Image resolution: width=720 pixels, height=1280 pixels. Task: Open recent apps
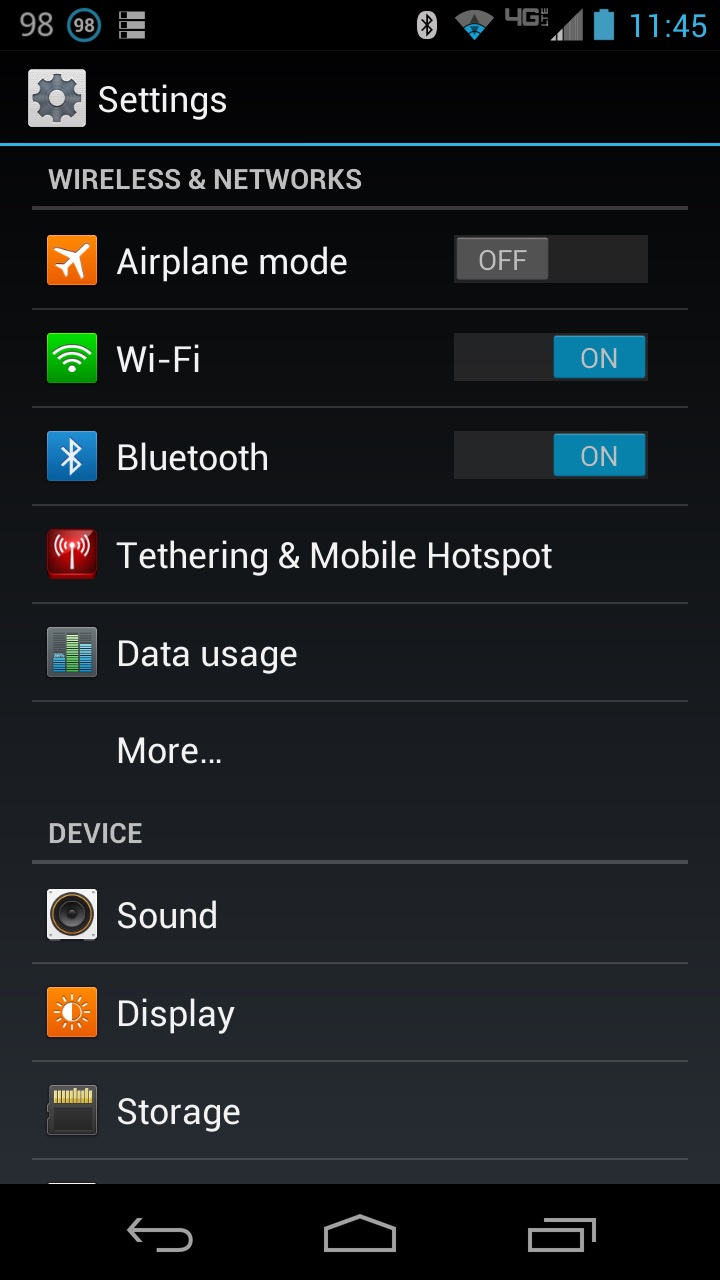561,1234
